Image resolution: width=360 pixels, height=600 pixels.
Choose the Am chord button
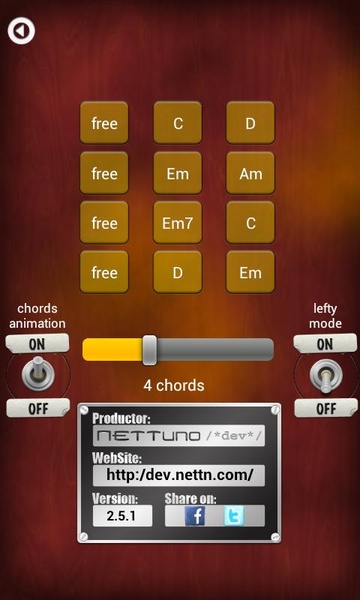click(x=250, y=173)
